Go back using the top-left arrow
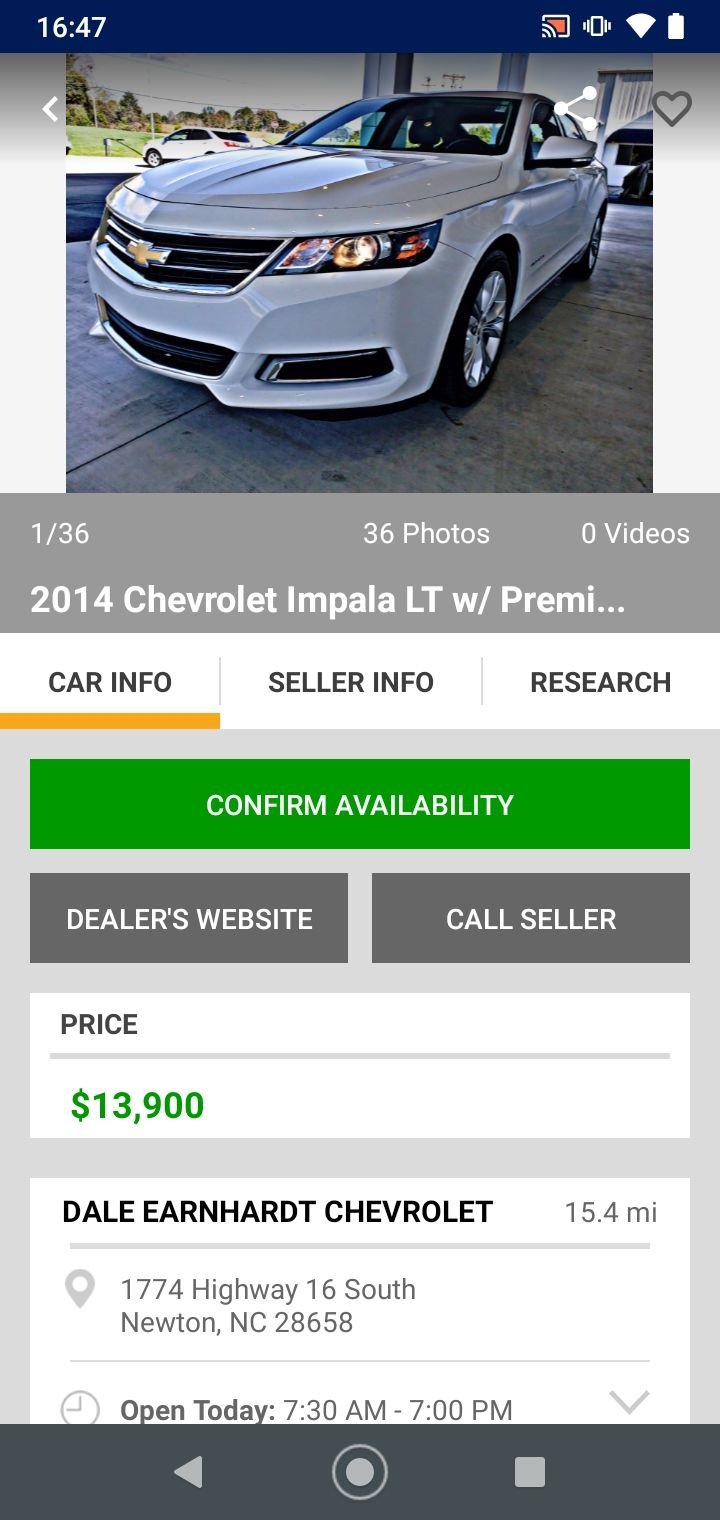Image resolution: width=720 pixels, height=1520 pixels. (50, 109)
